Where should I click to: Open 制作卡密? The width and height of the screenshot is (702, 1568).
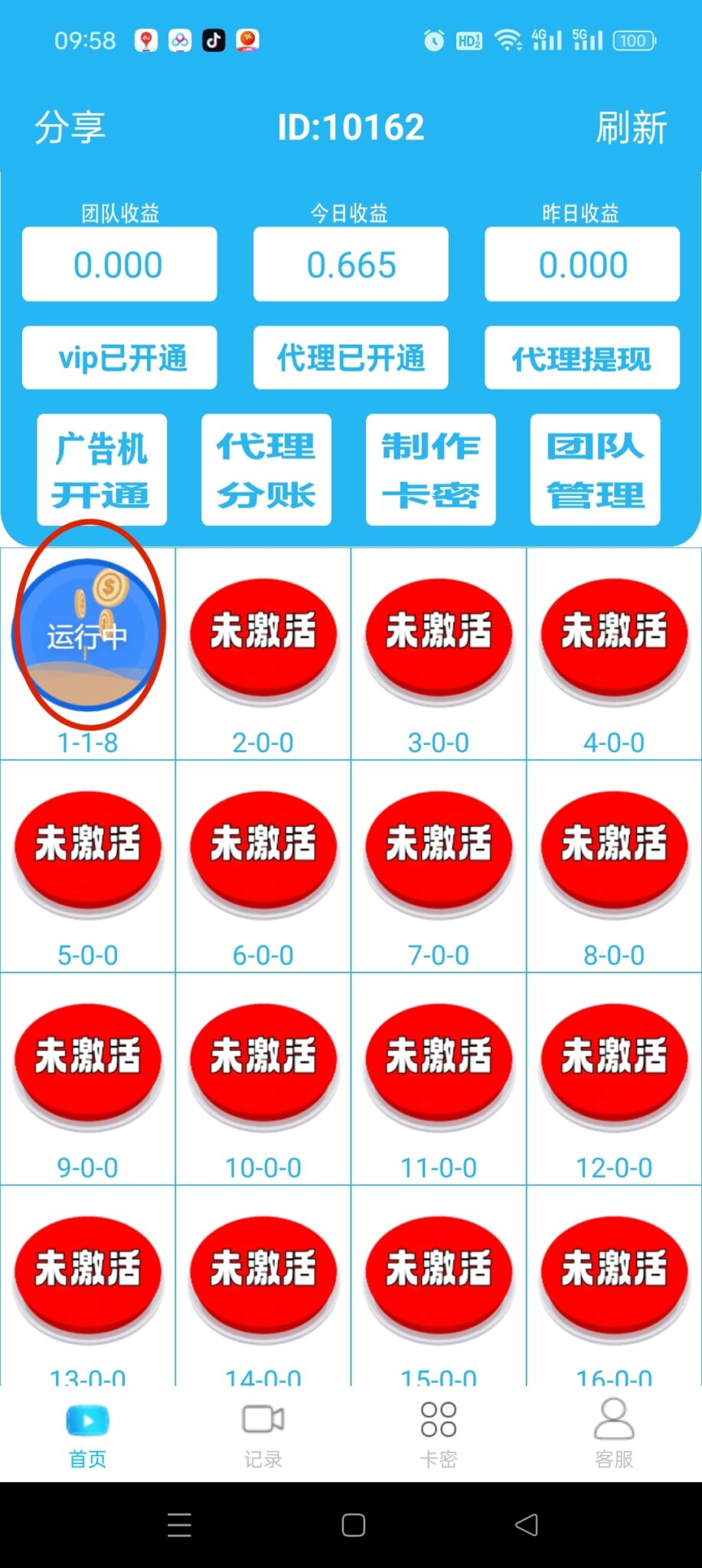431,470
